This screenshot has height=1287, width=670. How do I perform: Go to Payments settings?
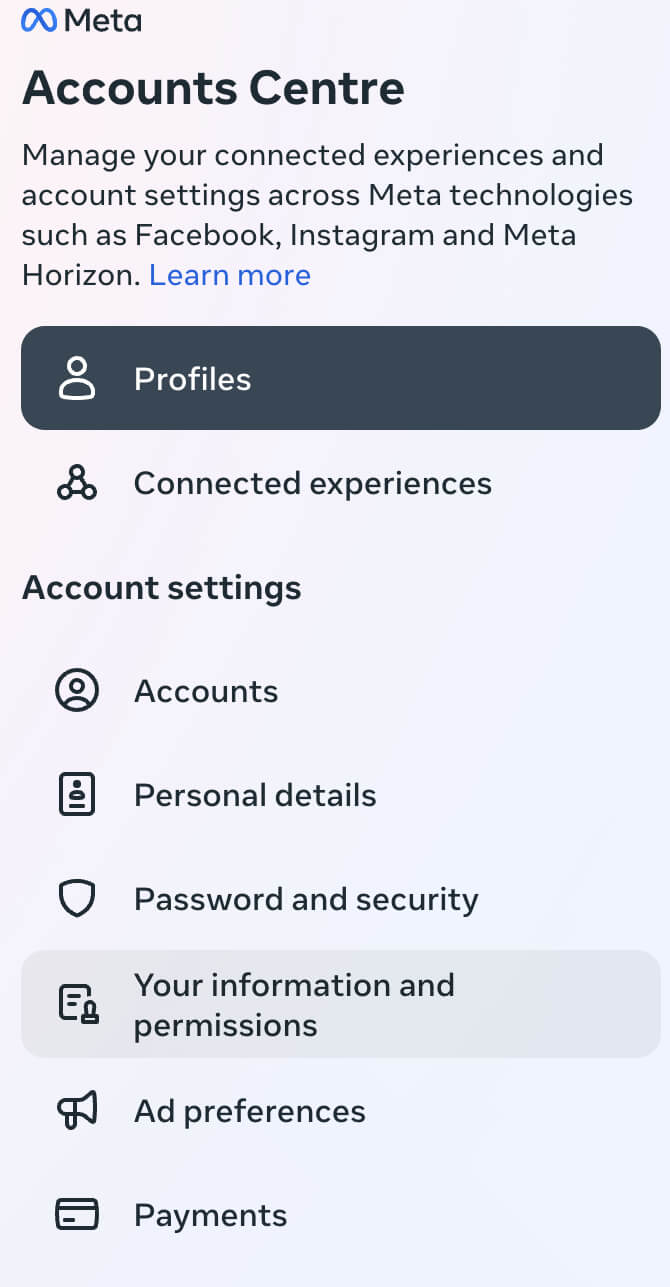pos(210,1216)
